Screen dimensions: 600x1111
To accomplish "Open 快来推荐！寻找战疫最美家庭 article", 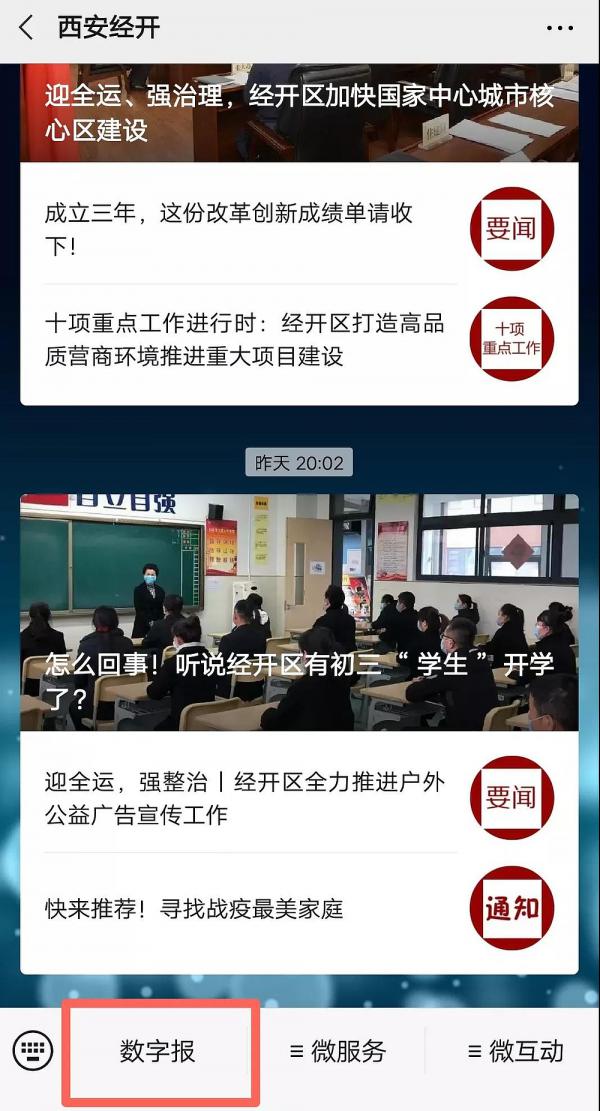I will pos(195,908).
